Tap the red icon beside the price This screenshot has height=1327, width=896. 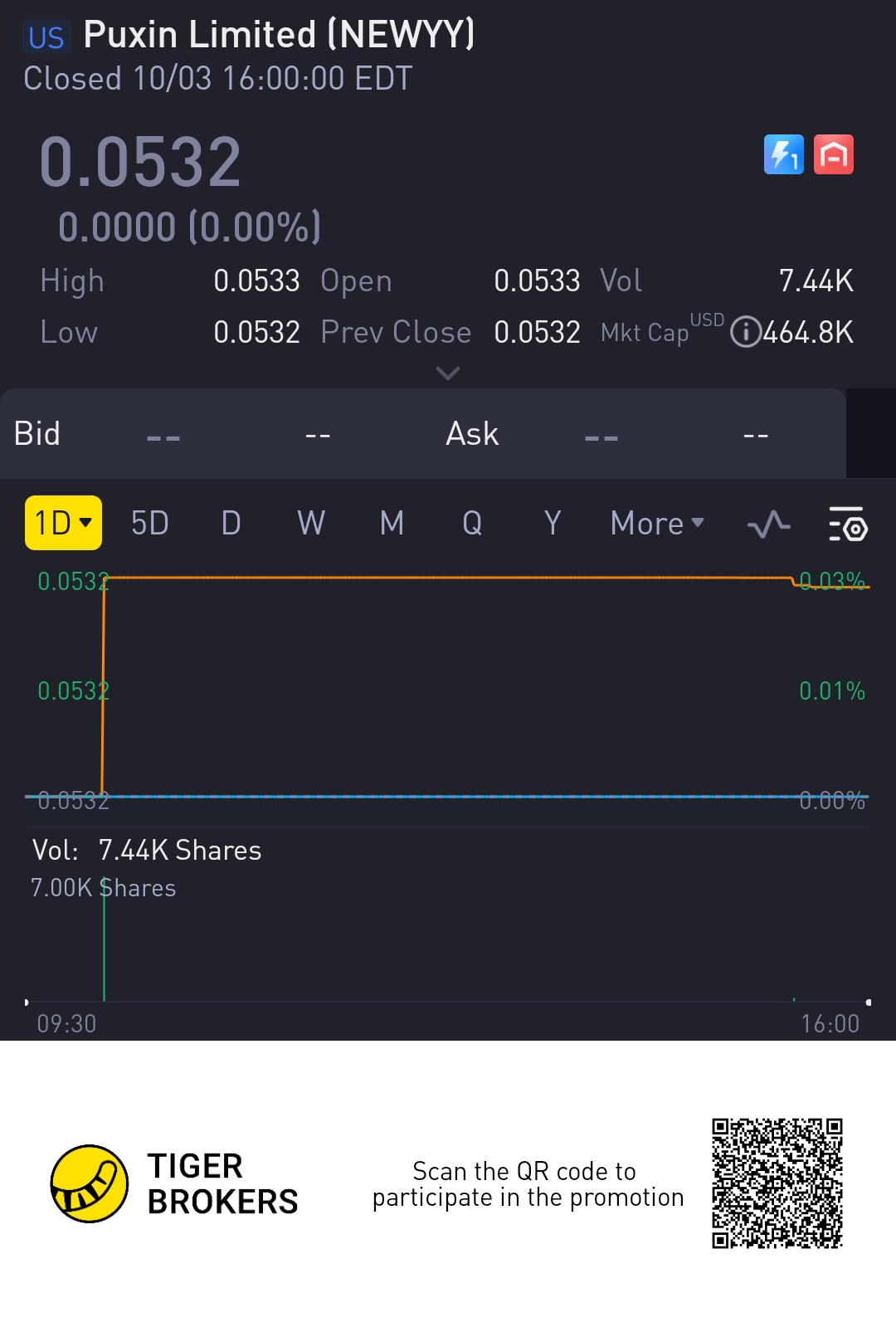[x=834, y=154]
